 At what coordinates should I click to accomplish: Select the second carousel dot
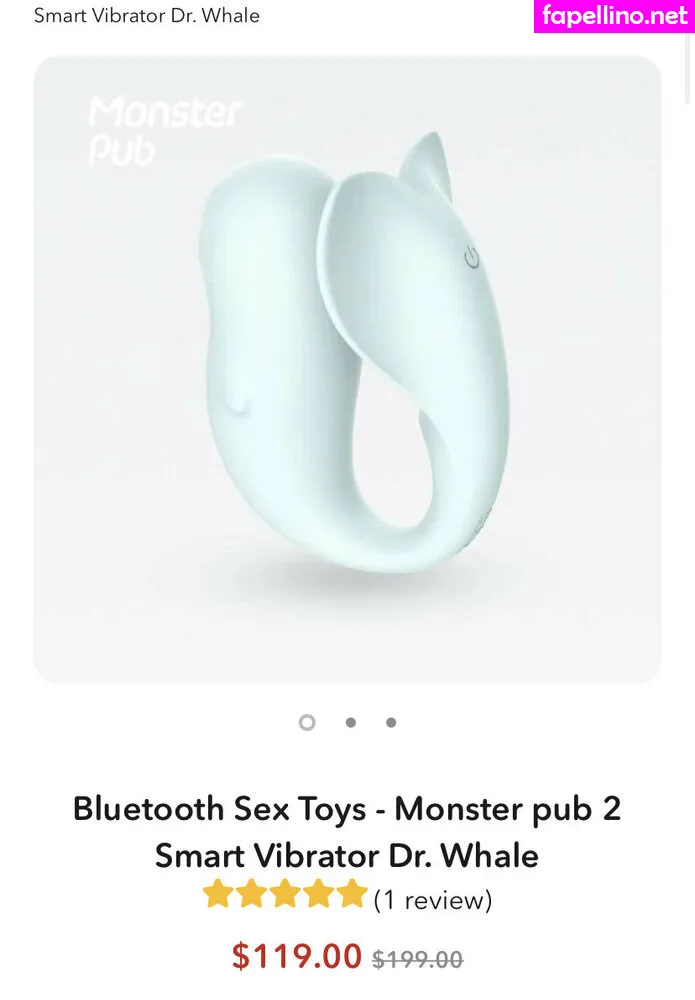click(351, 722)
